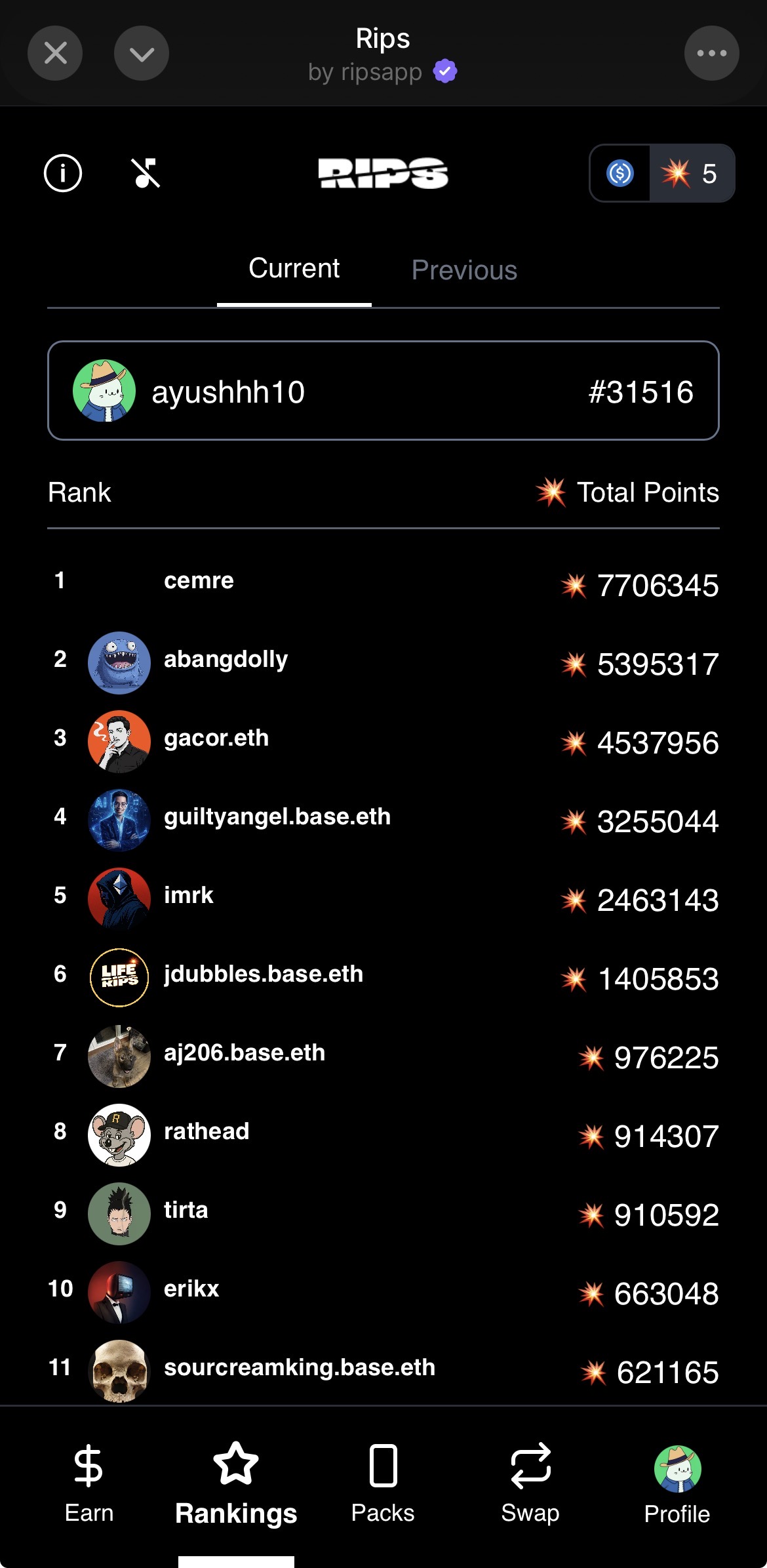Open the info icon

63,173
